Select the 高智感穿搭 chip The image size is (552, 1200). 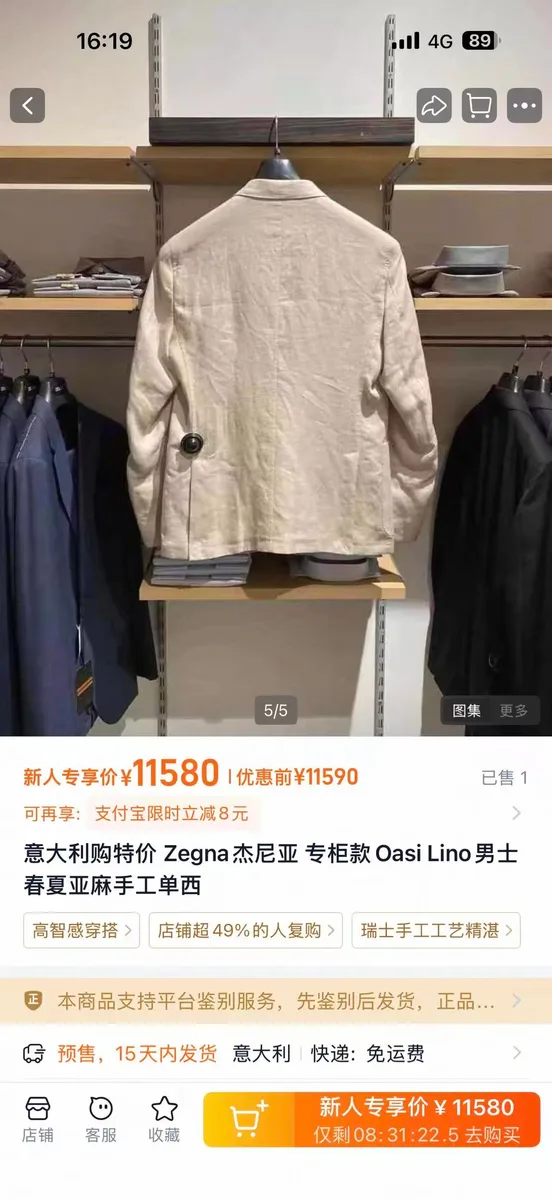click(x=82, y=930)
